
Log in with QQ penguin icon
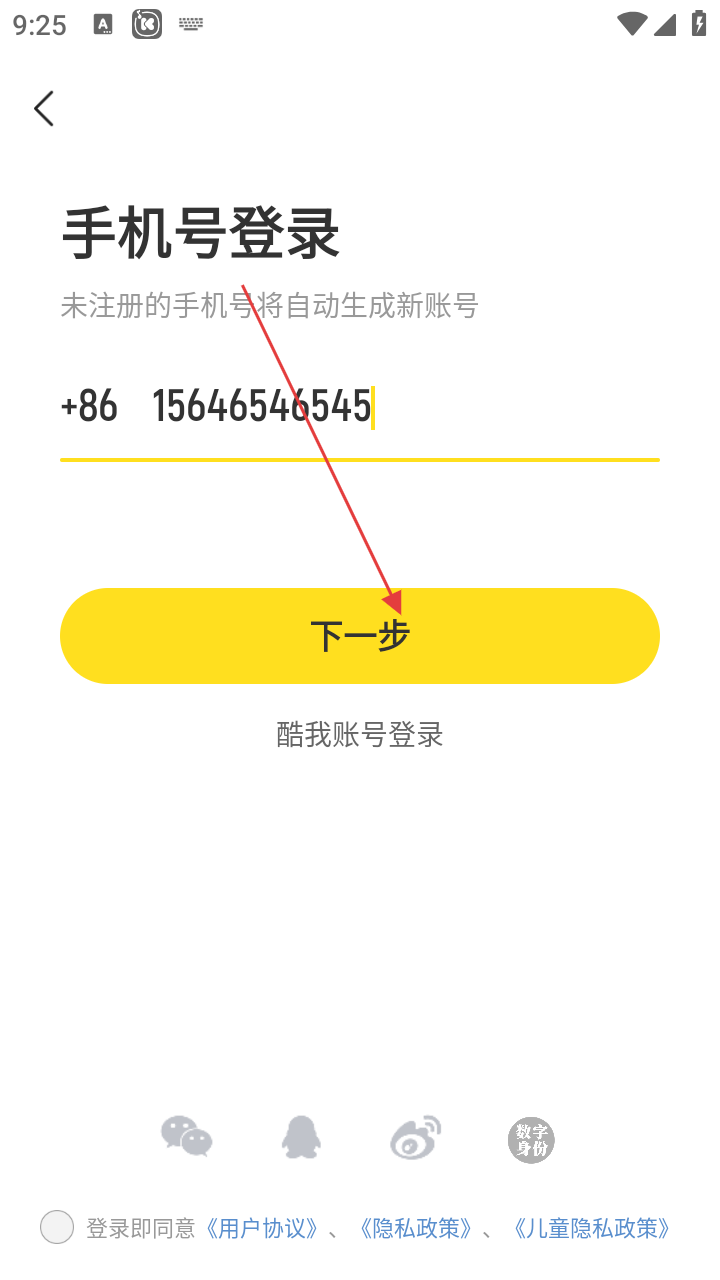tap(301, 1138)
